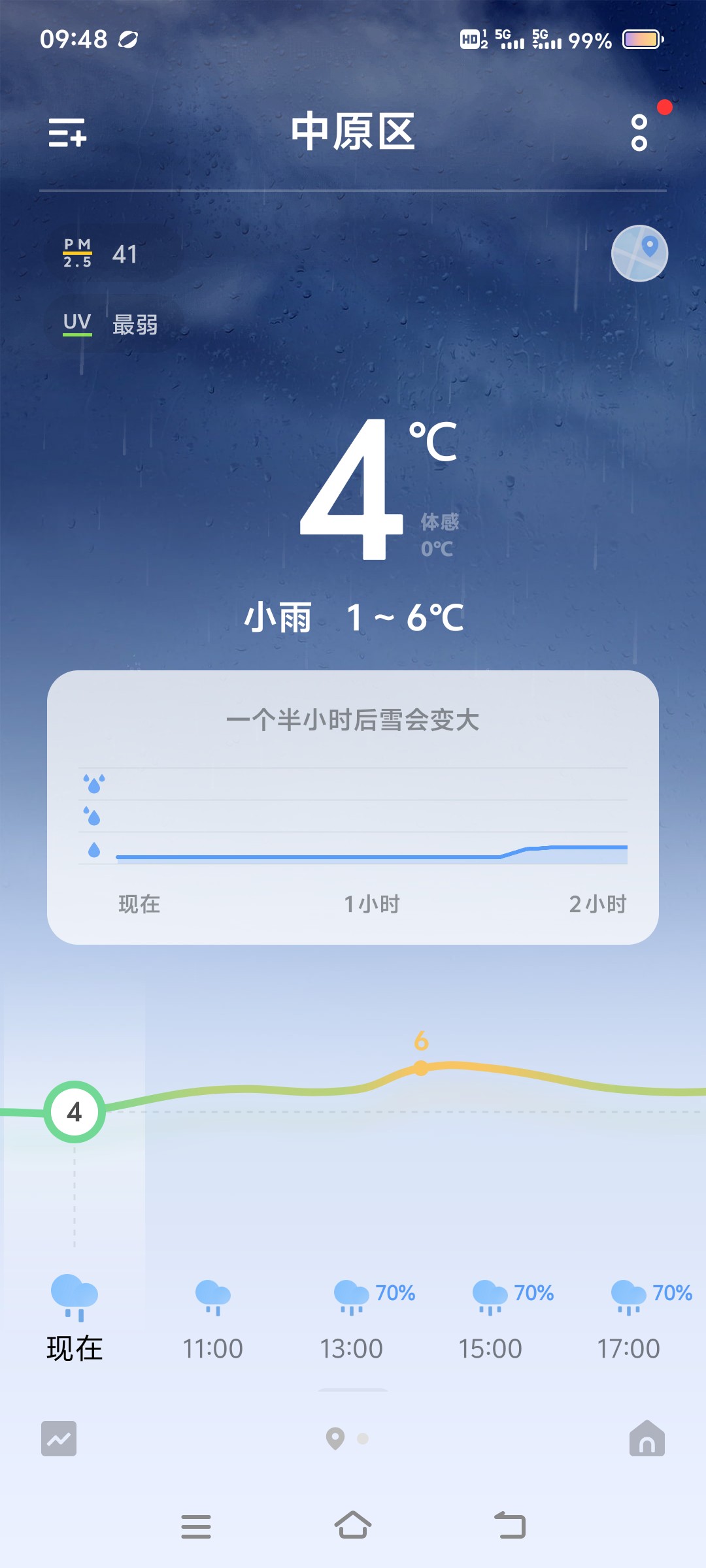Open recent apps from navigation bar
The width and height of the screenshot is (706, 1568).
point(196,1526)
